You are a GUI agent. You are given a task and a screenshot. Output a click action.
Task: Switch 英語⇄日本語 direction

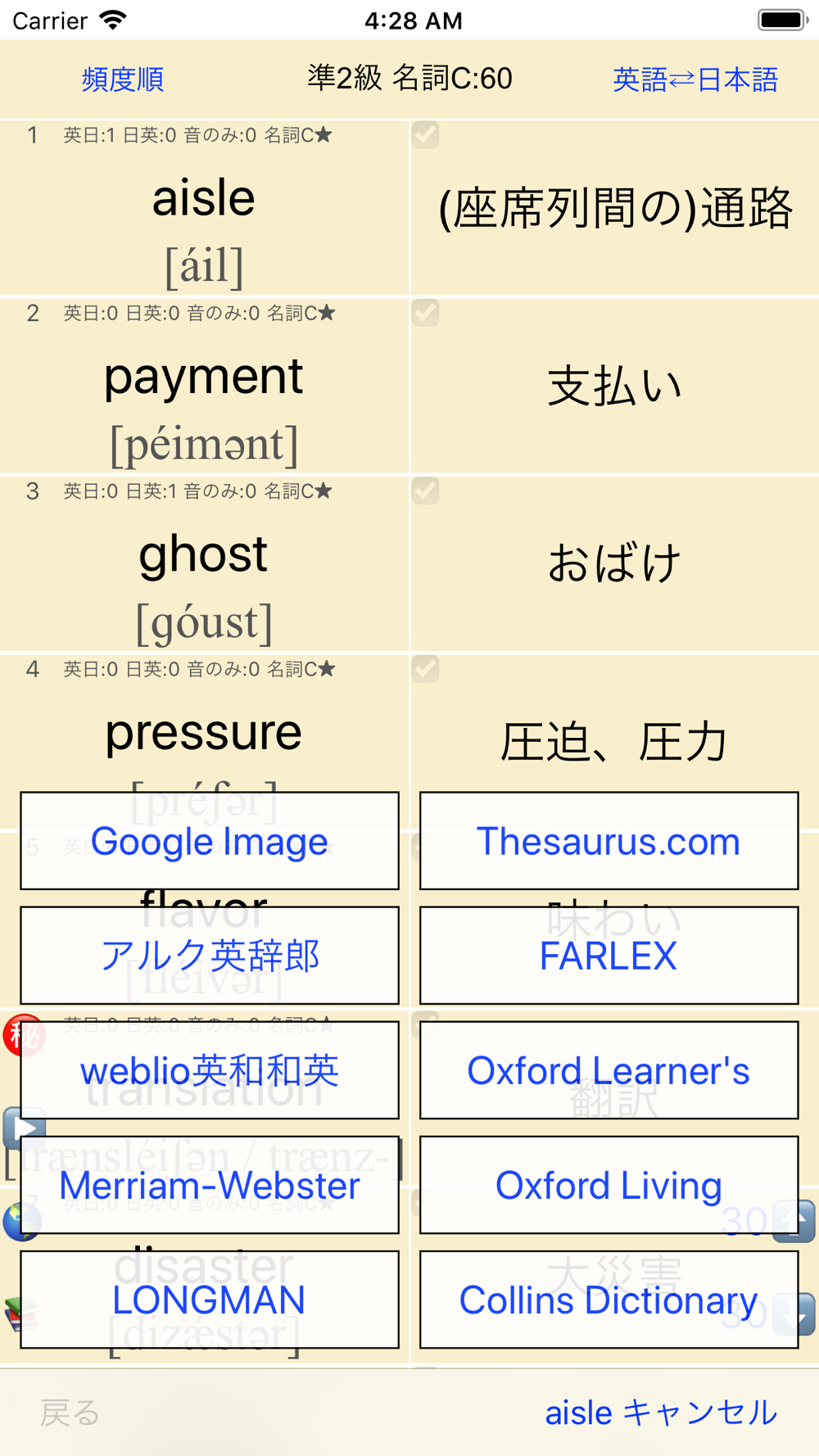pyautogui.click(x=695, y=79)
